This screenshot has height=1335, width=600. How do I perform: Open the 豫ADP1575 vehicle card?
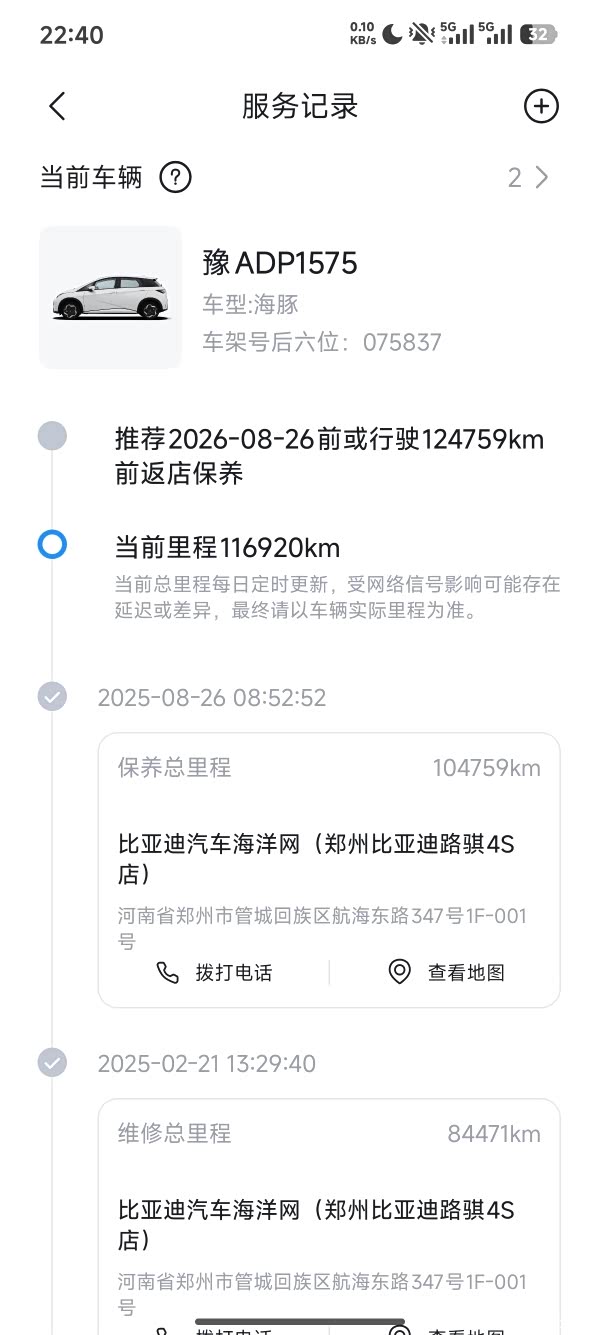coord(280,297)
